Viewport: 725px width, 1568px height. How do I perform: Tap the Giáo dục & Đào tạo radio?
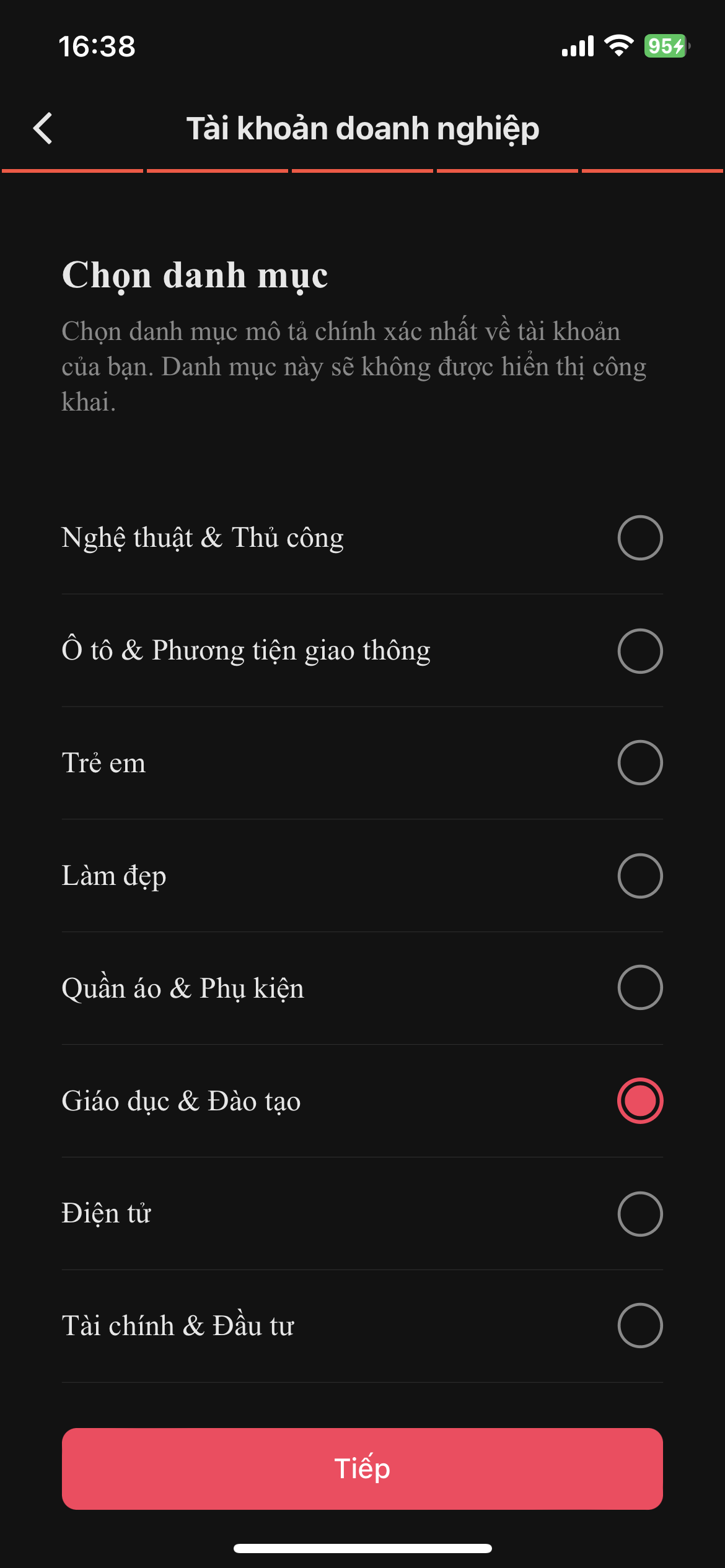coord(639,1100)
